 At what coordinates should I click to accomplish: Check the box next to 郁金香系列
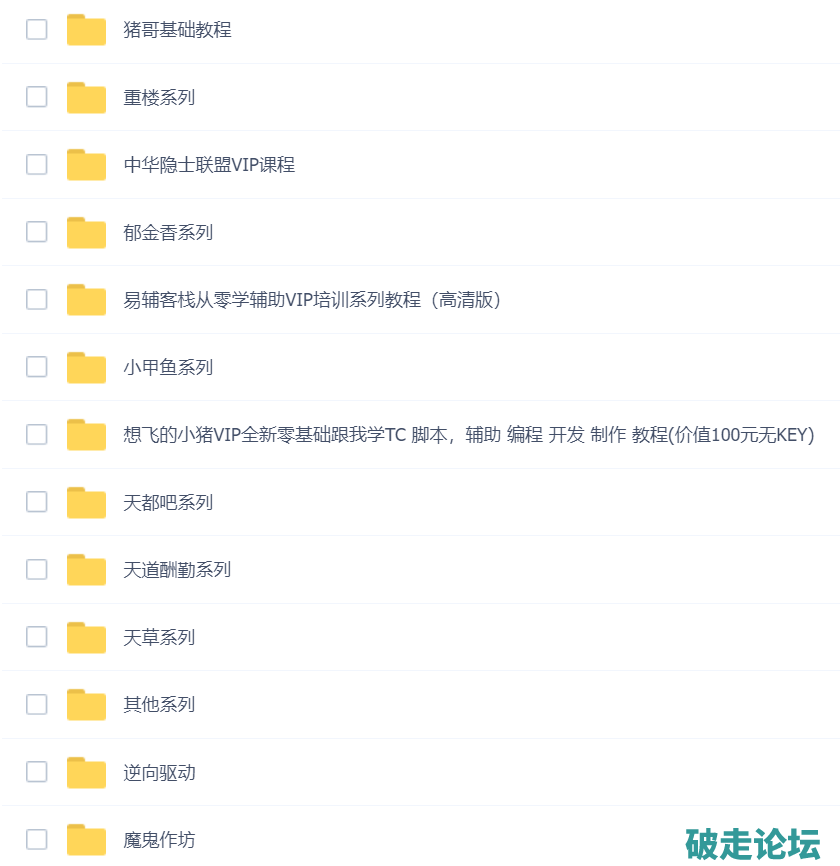point(37,232)
